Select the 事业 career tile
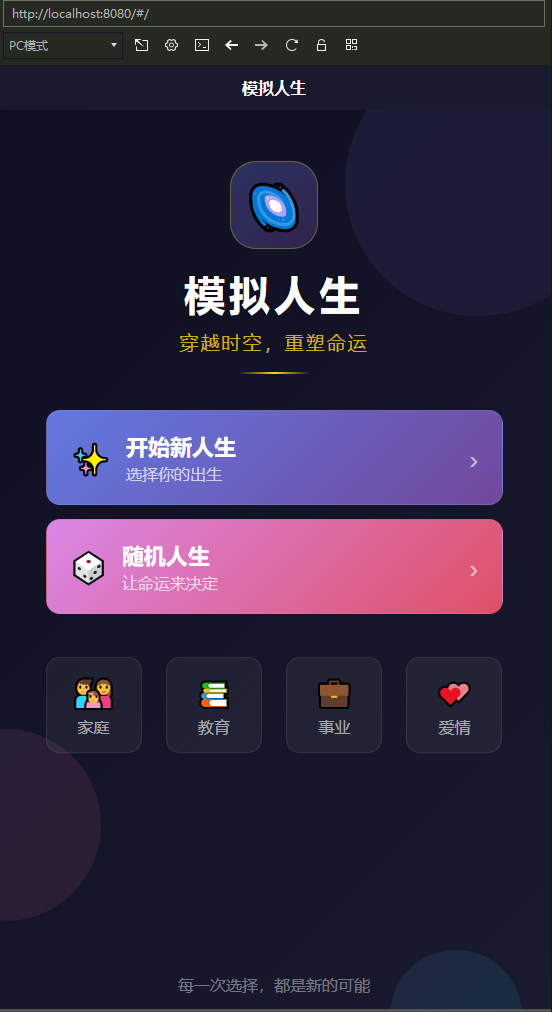Screen dimensions: 552x1012 tap(334, 705)
